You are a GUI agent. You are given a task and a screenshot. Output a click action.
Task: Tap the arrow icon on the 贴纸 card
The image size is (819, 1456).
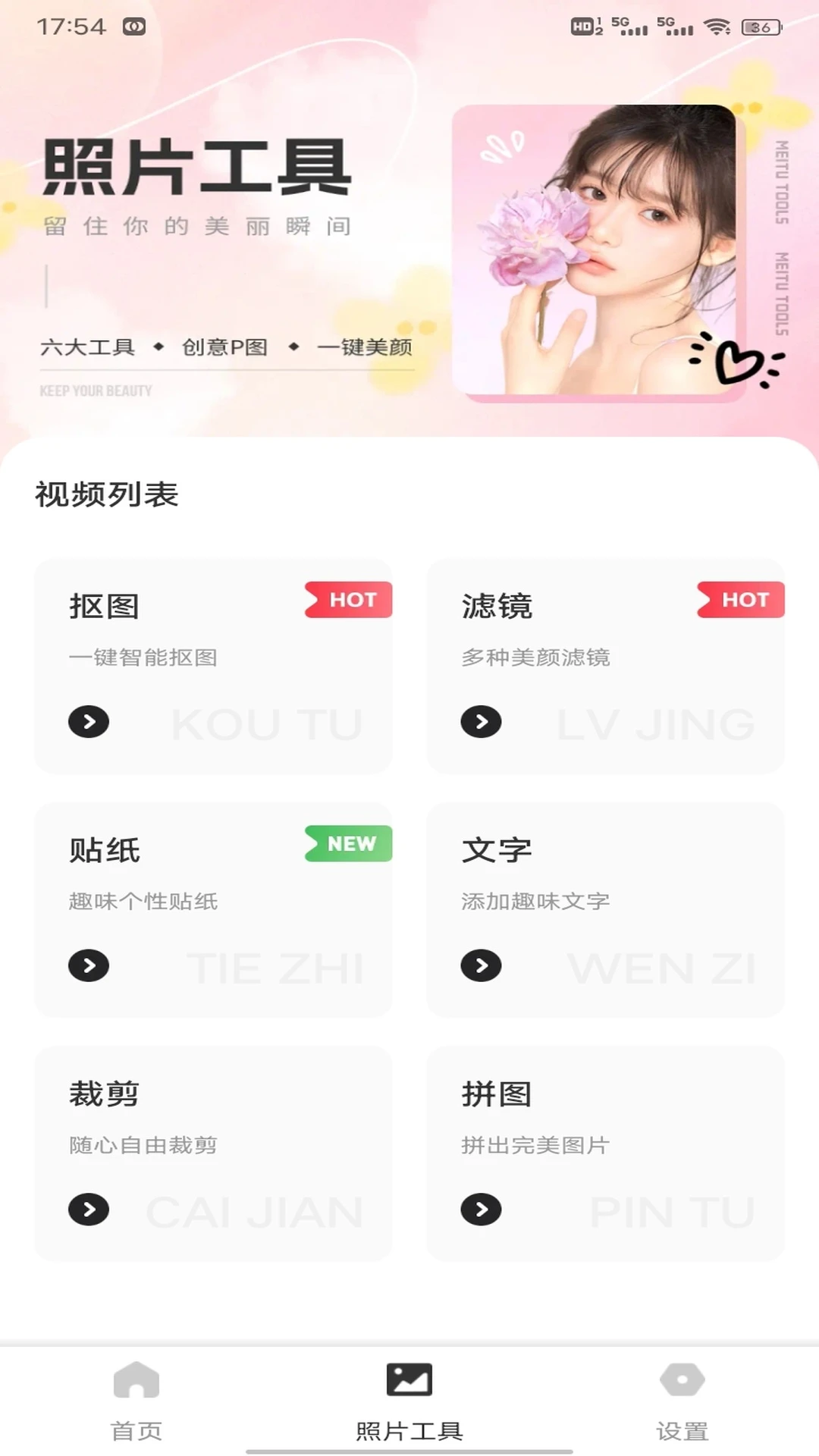coord(89,966)
